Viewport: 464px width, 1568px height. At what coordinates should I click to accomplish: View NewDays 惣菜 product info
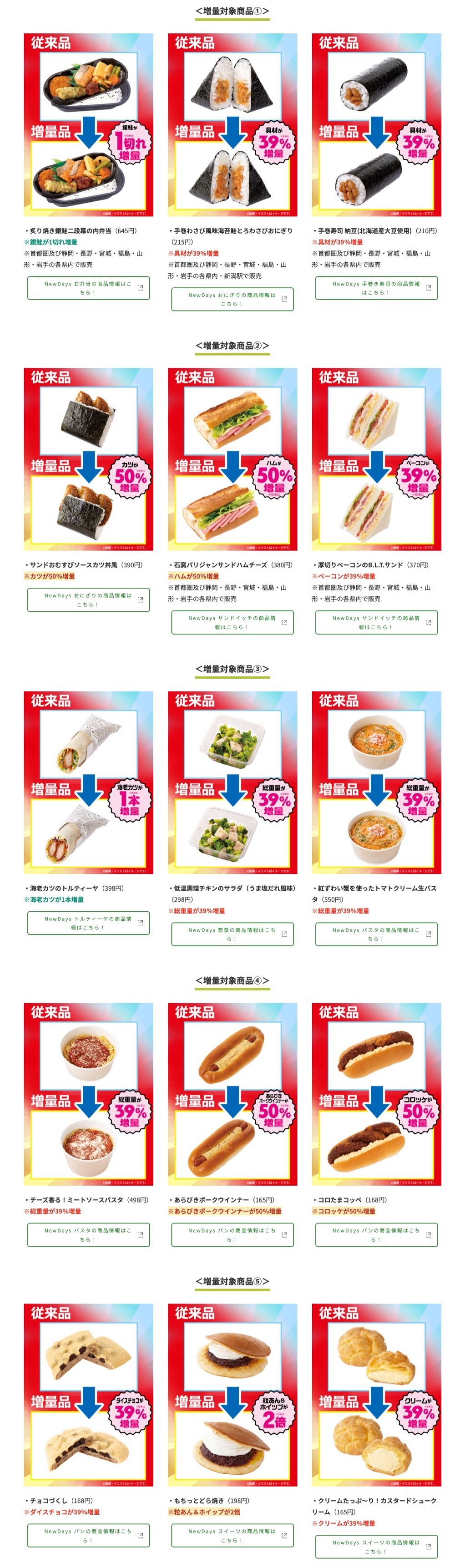pyautogui.click(x=232, y=934)
